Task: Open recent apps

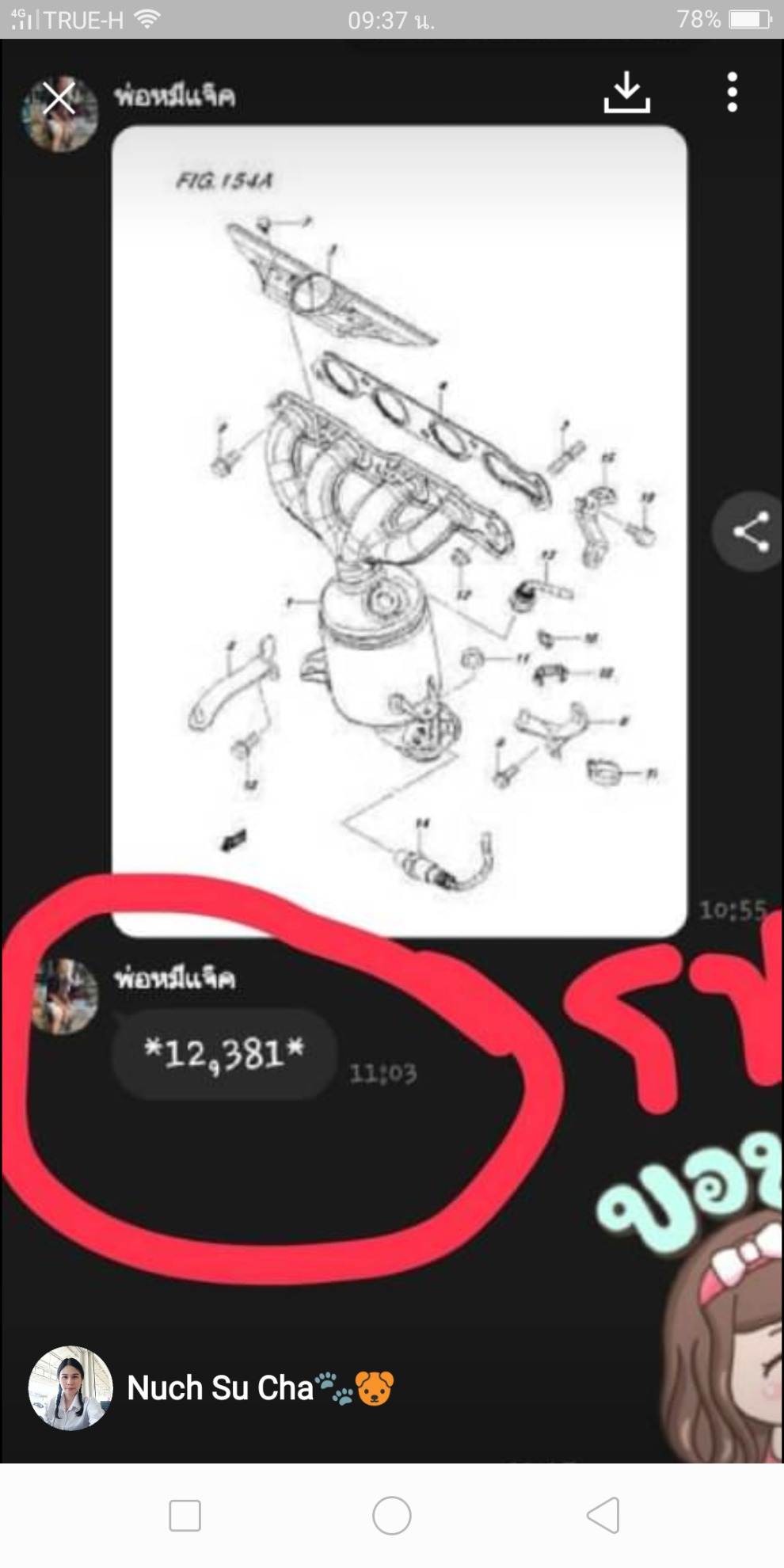Action: tap(185, 1516)
